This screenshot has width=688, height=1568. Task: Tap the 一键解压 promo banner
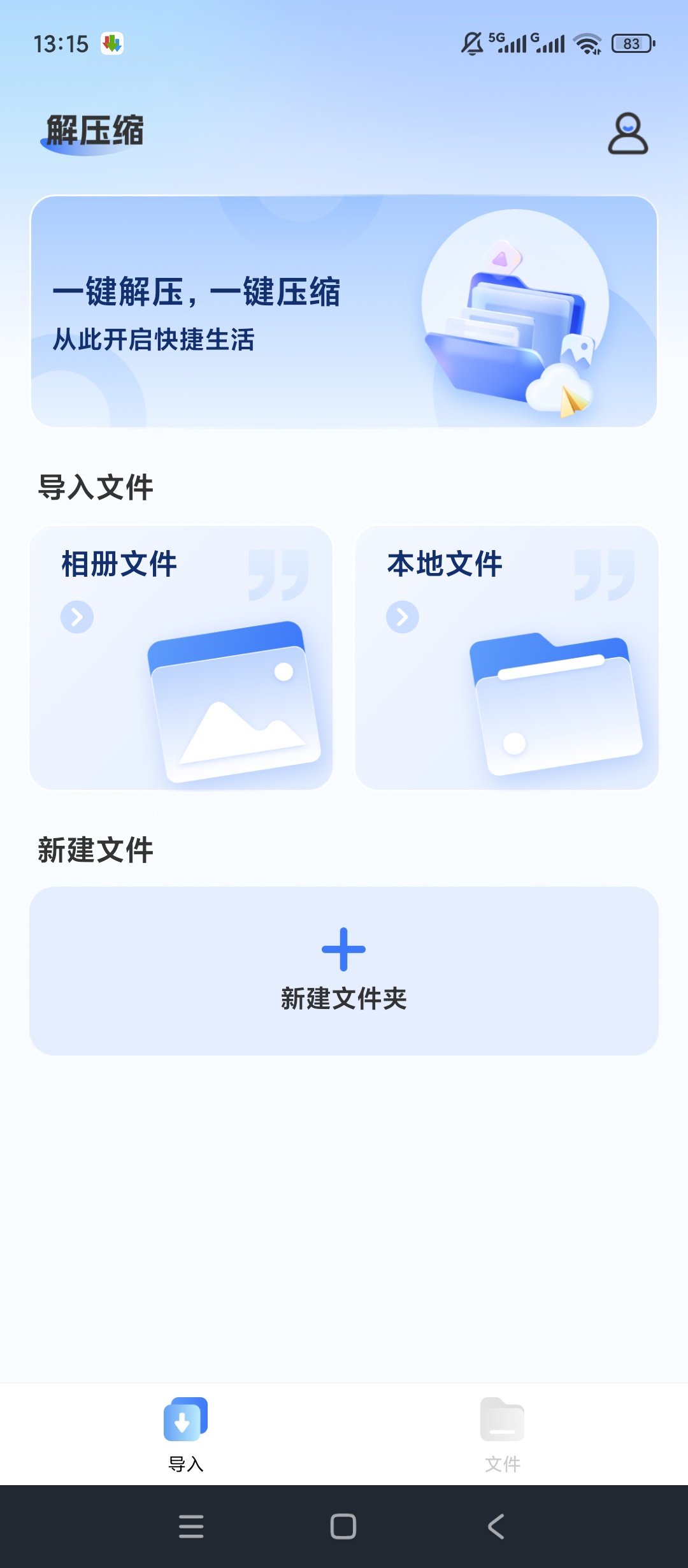click(344, 311)
